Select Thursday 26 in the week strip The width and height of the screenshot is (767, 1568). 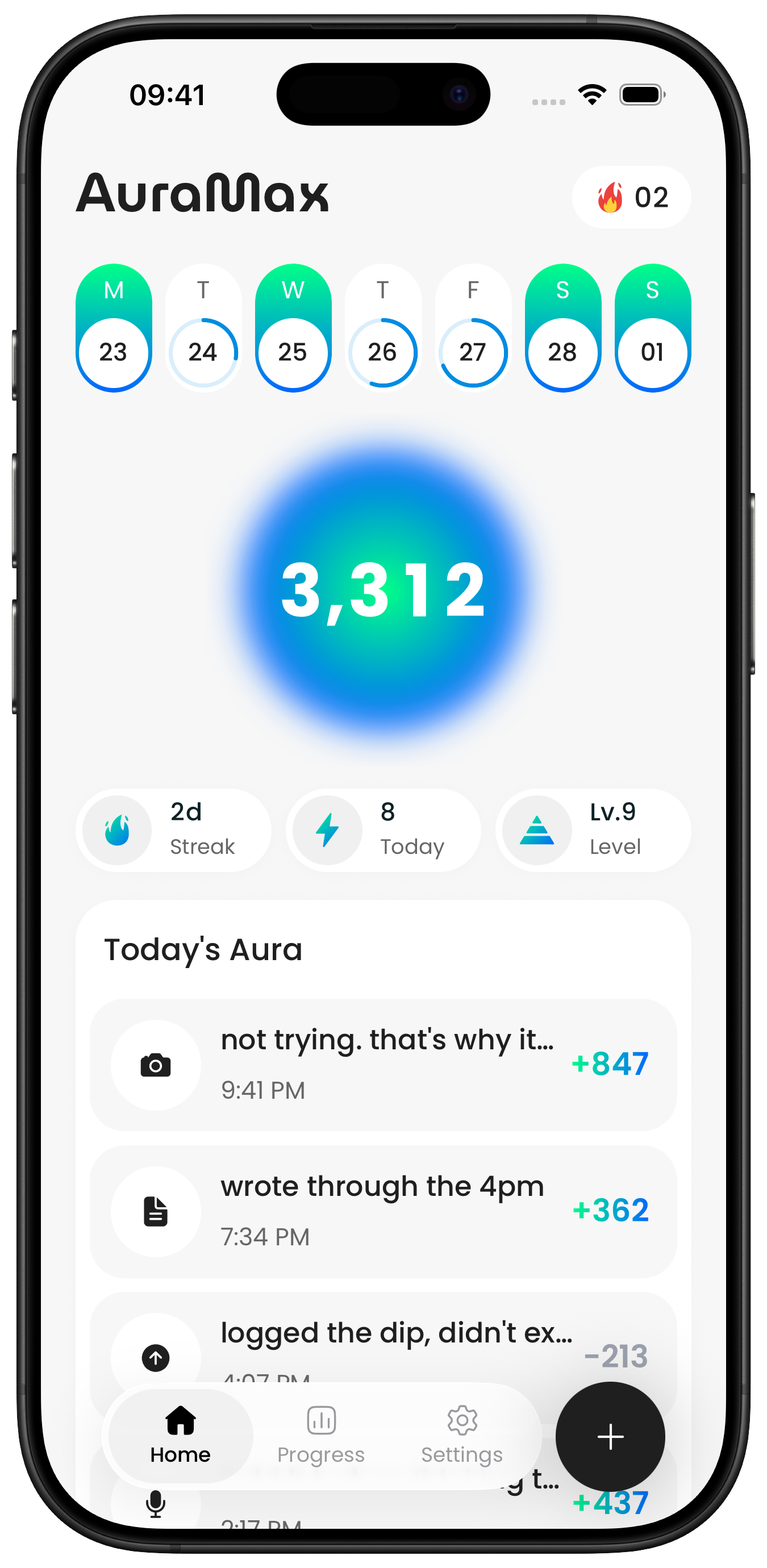coord(383,329)
